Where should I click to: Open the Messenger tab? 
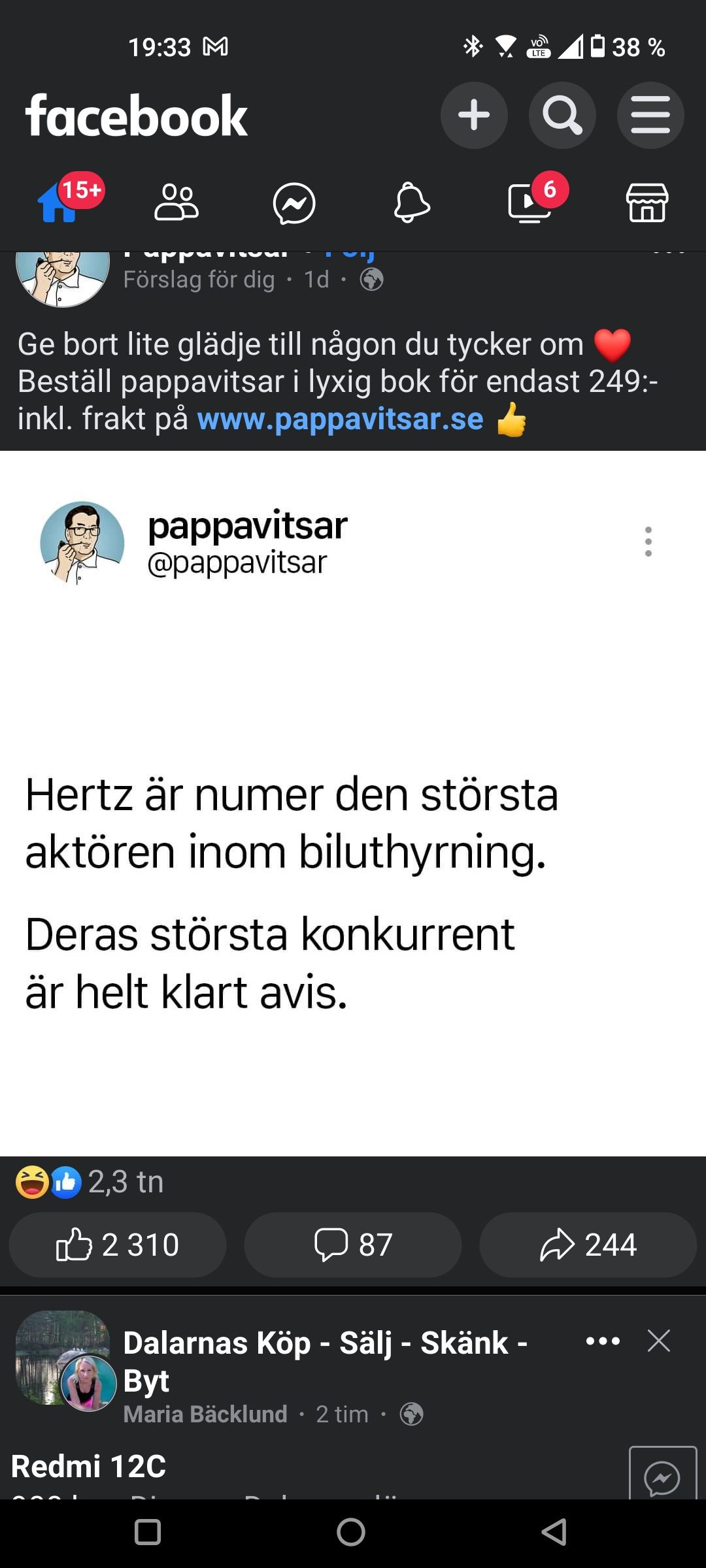tap(294, 203)
